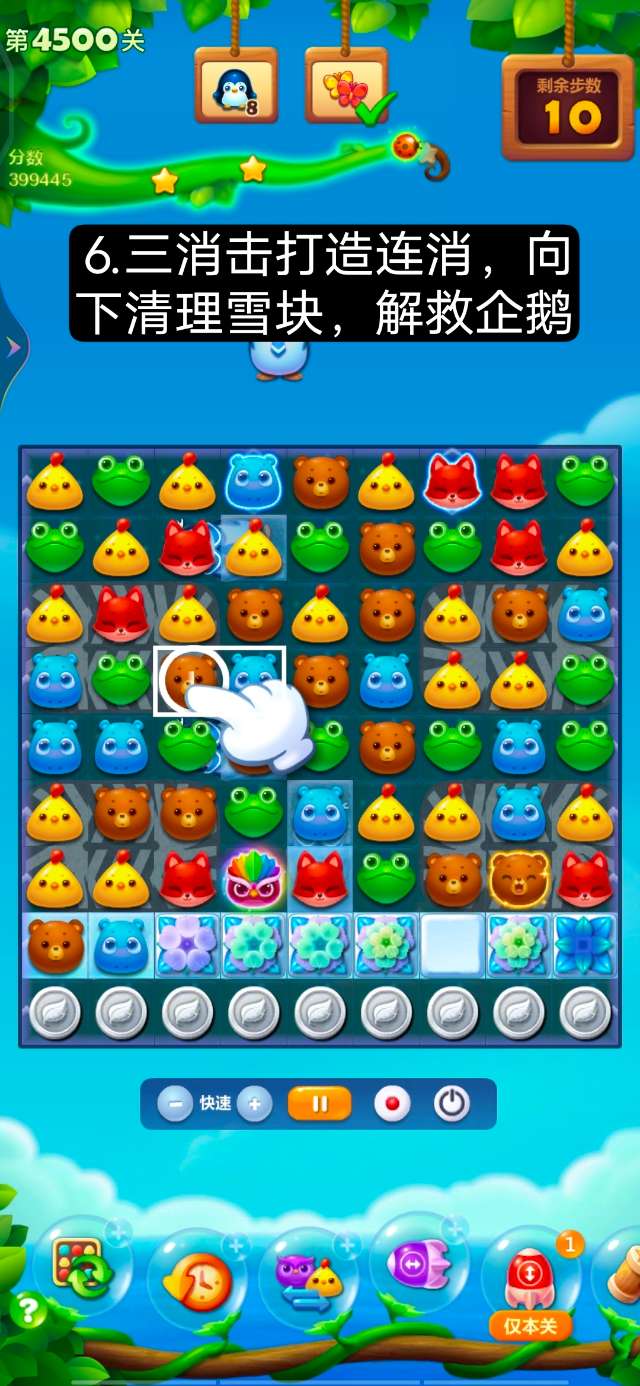Image resolution: width=640 pixels, height=1386 pixels.
Task: Expand the side panel arrow
Action: click(x=14, y=346)
